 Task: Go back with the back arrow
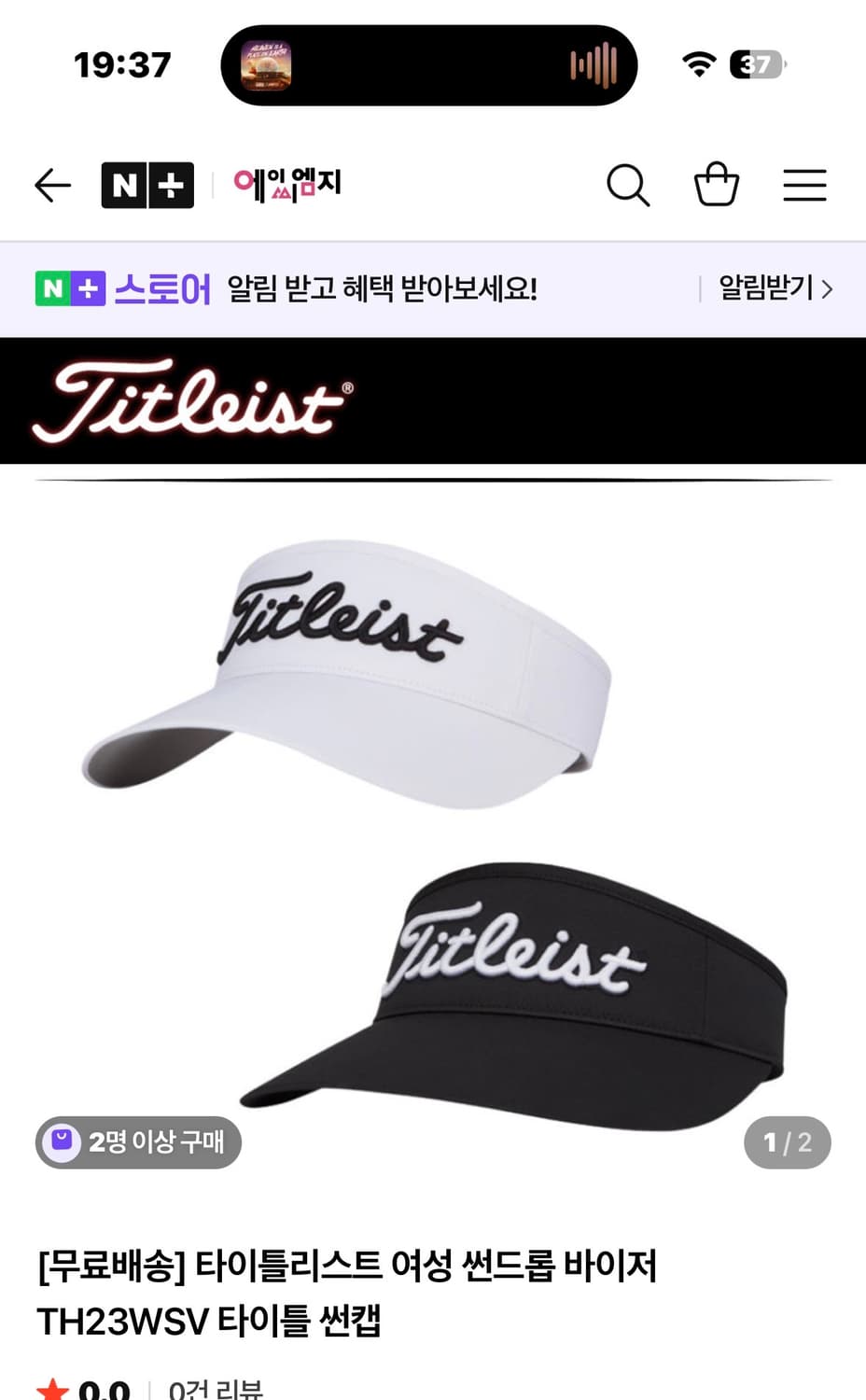pyautogui.click(x=52, y=185)
